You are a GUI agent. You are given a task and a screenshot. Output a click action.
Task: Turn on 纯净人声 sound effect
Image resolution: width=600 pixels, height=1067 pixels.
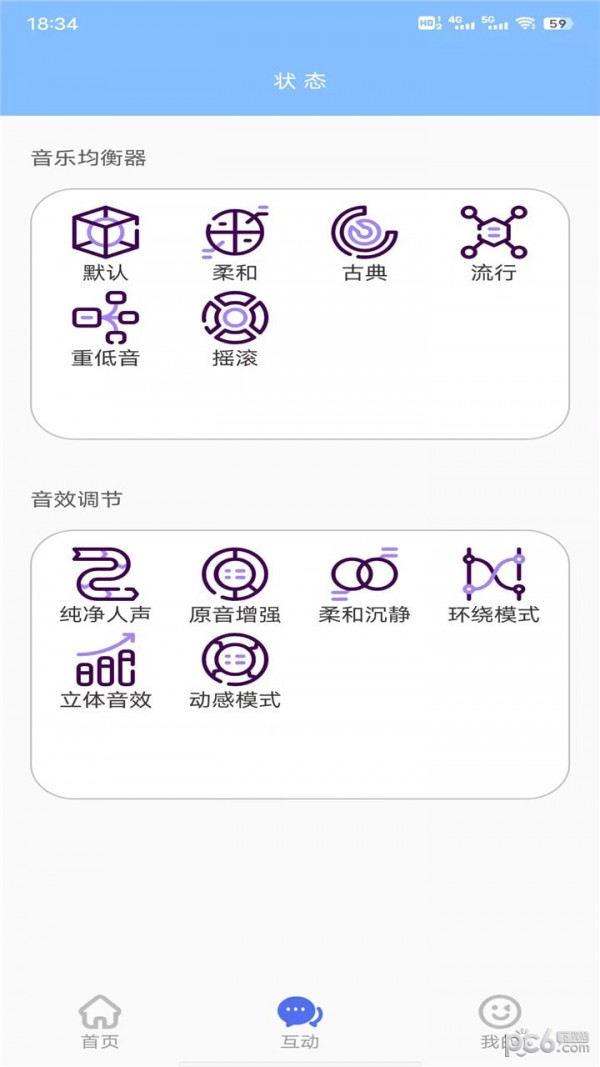pos(105,585)
